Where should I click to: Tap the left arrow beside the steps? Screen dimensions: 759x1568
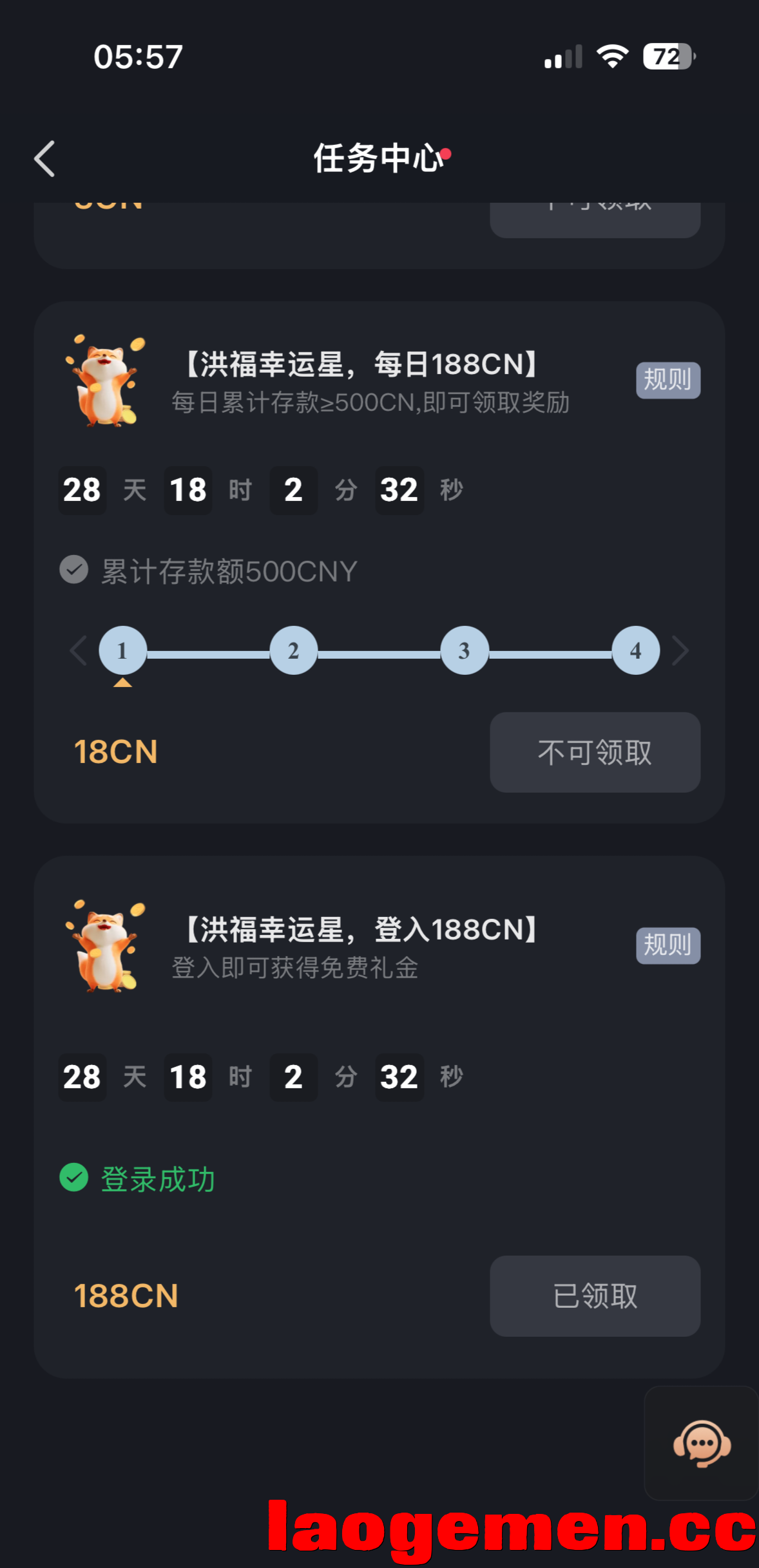(78, 650)
